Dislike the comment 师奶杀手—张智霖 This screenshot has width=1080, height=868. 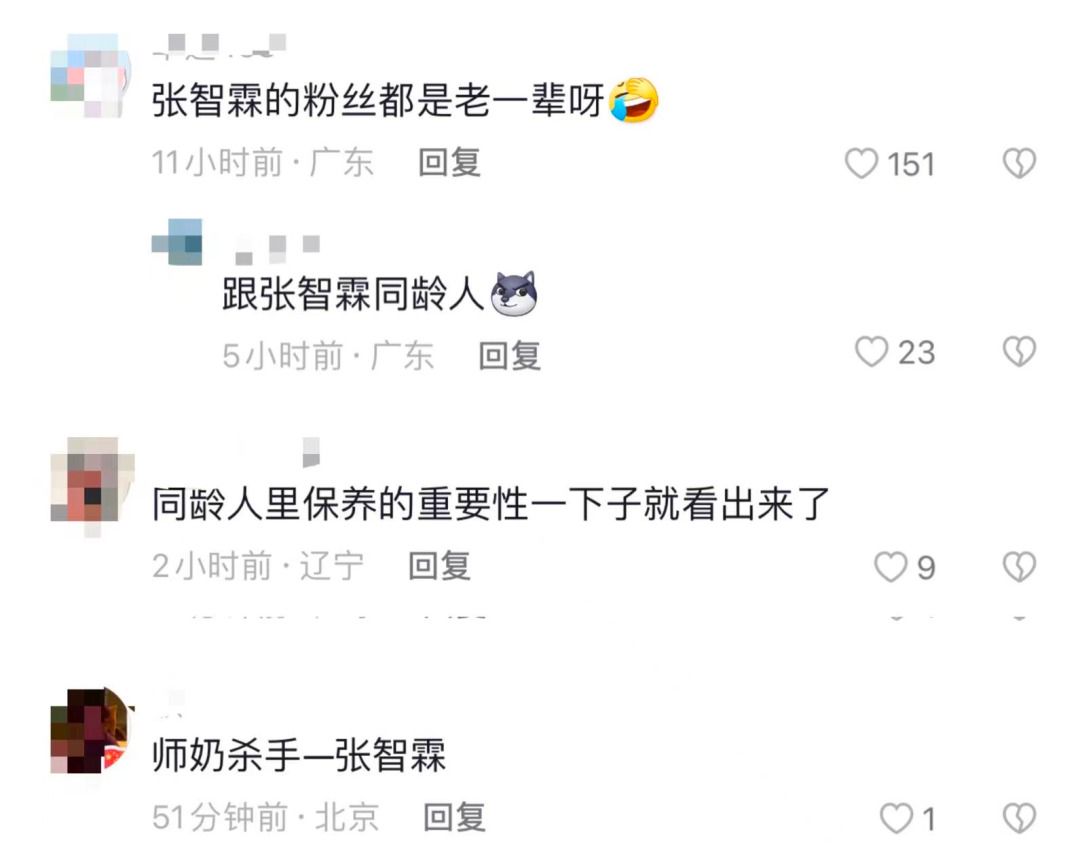pyautogui.click(x=1018, y=819)
